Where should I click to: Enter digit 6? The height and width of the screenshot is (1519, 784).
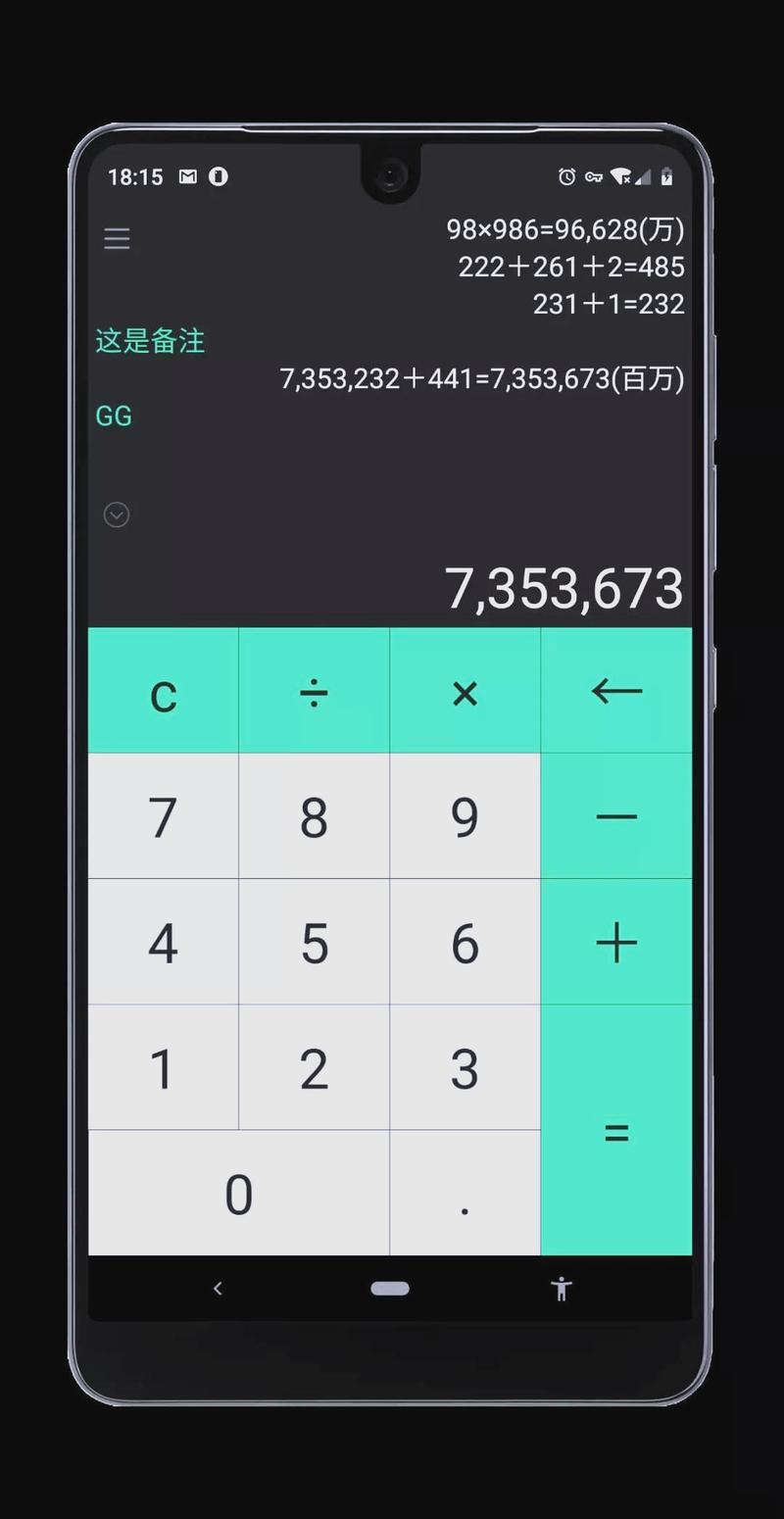pyautogui.click(x=465, y=942)
